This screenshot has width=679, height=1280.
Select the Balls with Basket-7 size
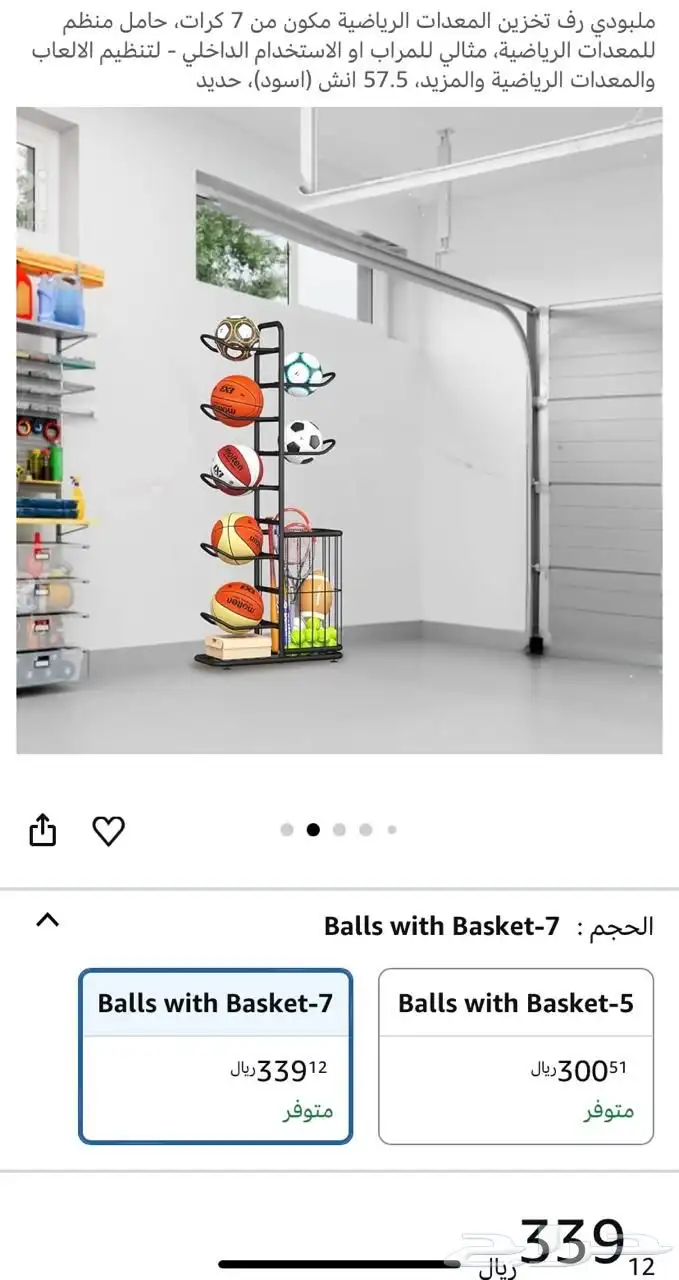(215, 1055)
